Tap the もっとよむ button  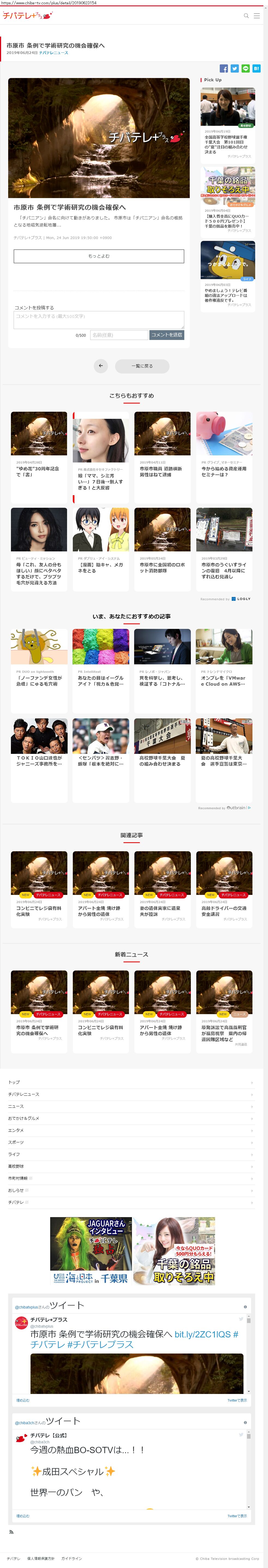pyautogui.click(x=98, y=256)
